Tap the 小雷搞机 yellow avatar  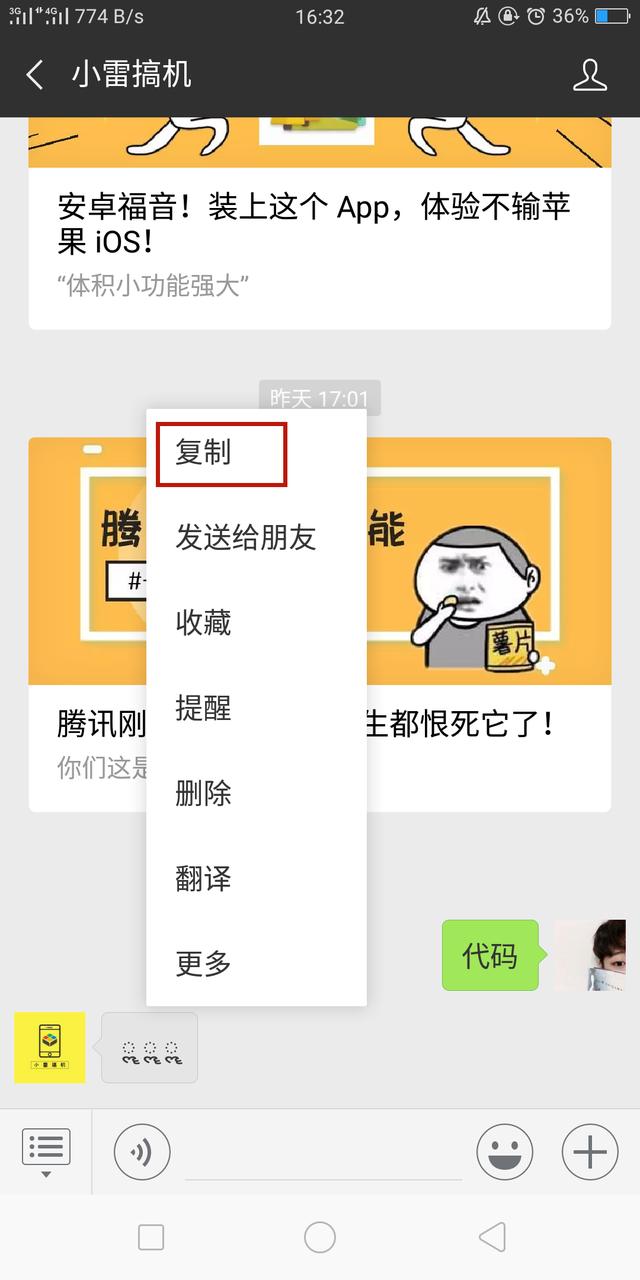(49, 1047)
